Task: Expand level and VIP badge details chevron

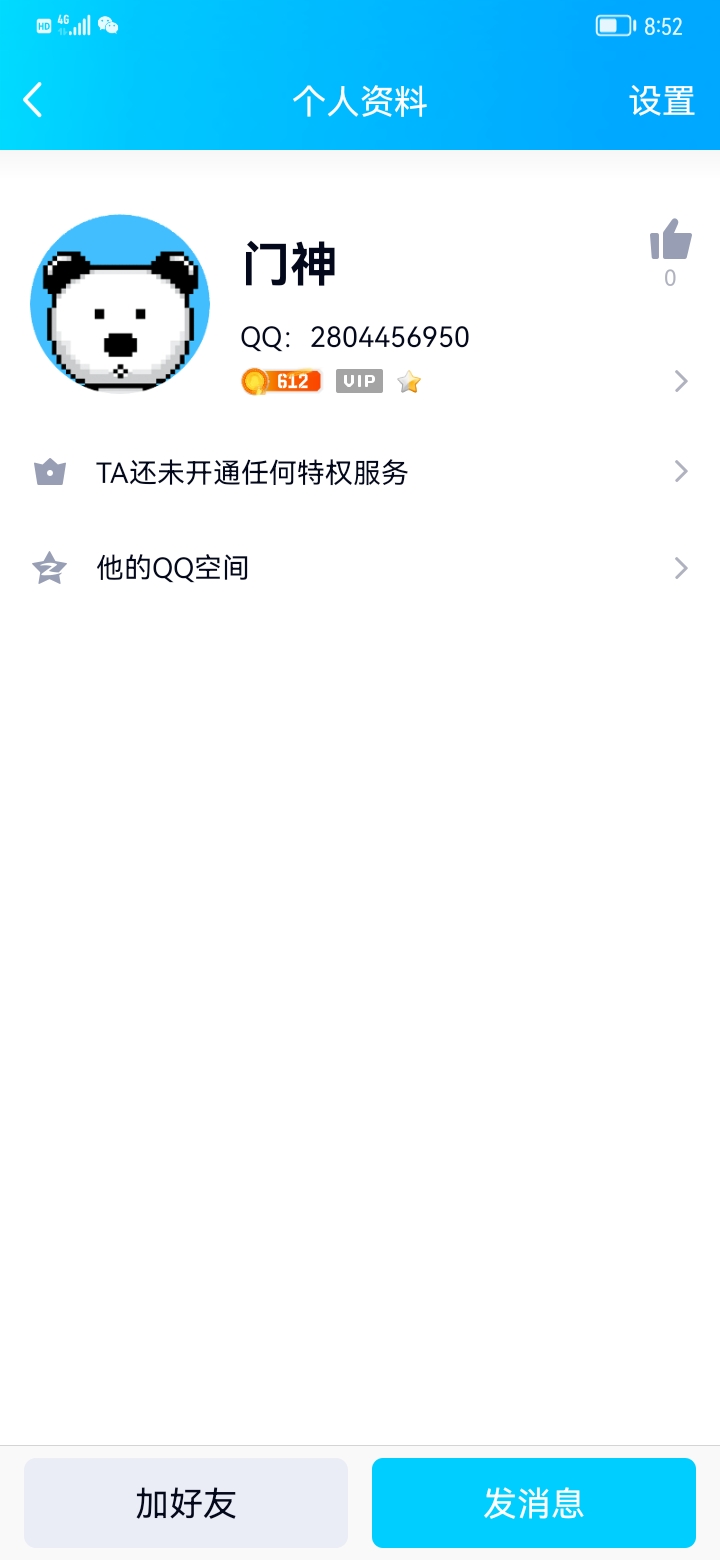Action: [x=681, y=381]
